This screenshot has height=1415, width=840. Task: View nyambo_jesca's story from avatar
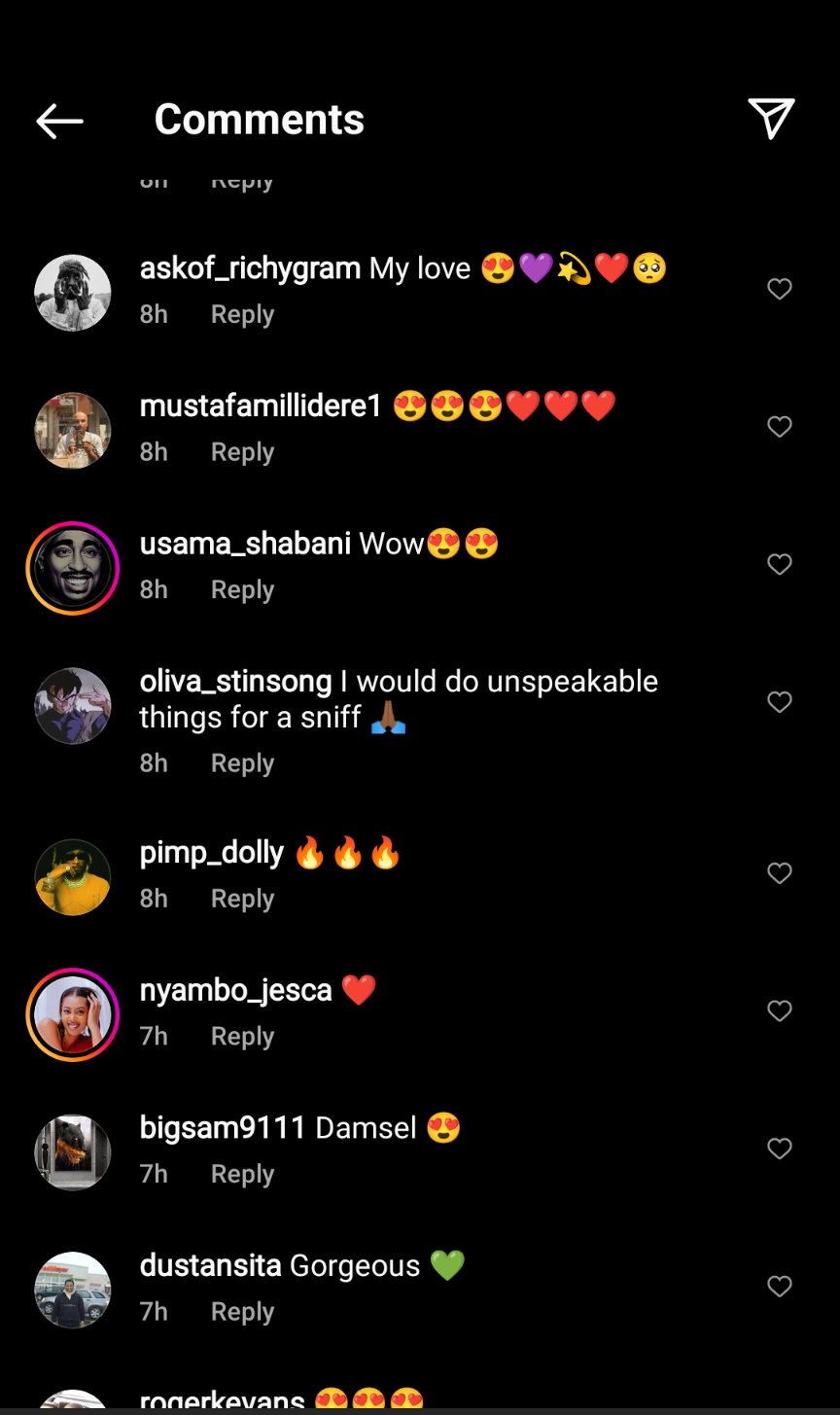pos(73,1015)
